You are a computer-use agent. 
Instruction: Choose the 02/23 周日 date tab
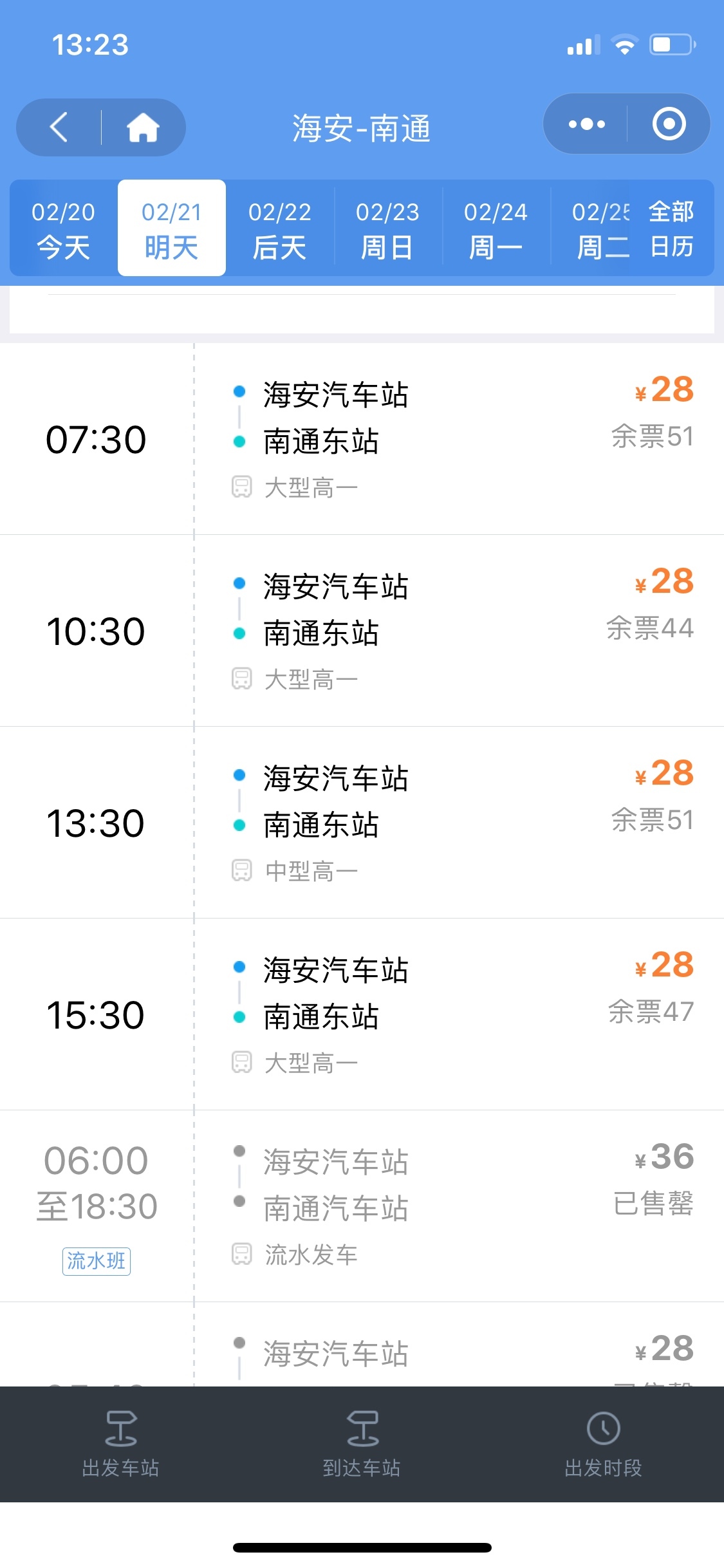coord(387,229)
